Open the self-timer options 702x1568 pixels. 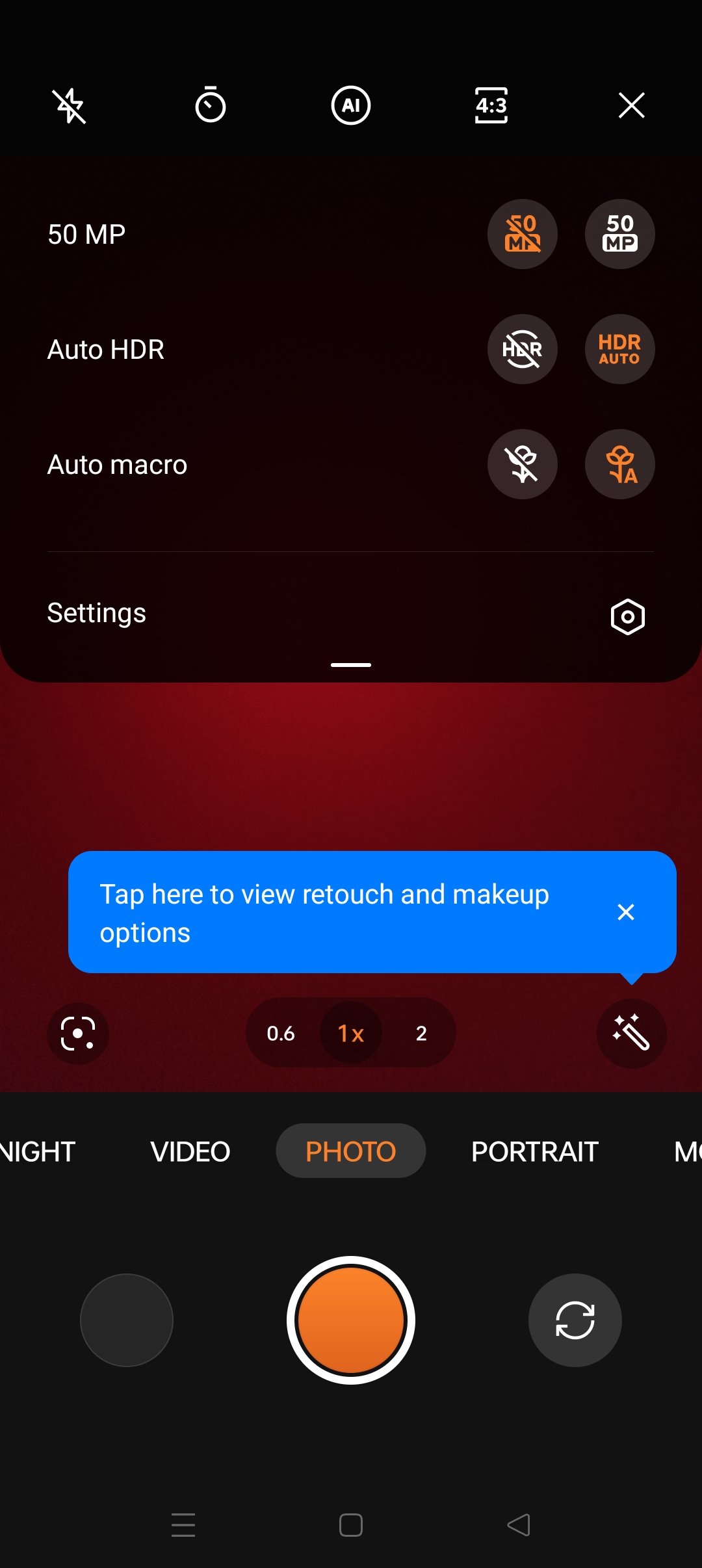pyautogui.click(x=211, y=105)
